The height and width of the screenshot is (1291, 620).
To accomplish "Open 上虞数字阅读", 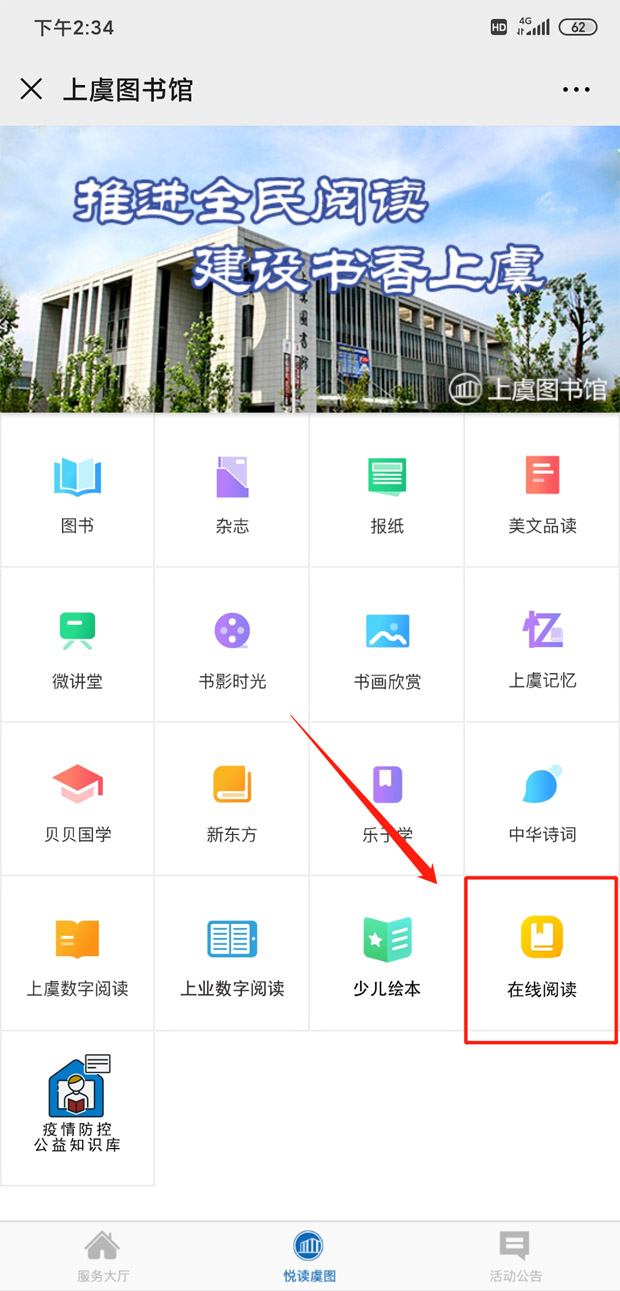I will pos(77,954).
